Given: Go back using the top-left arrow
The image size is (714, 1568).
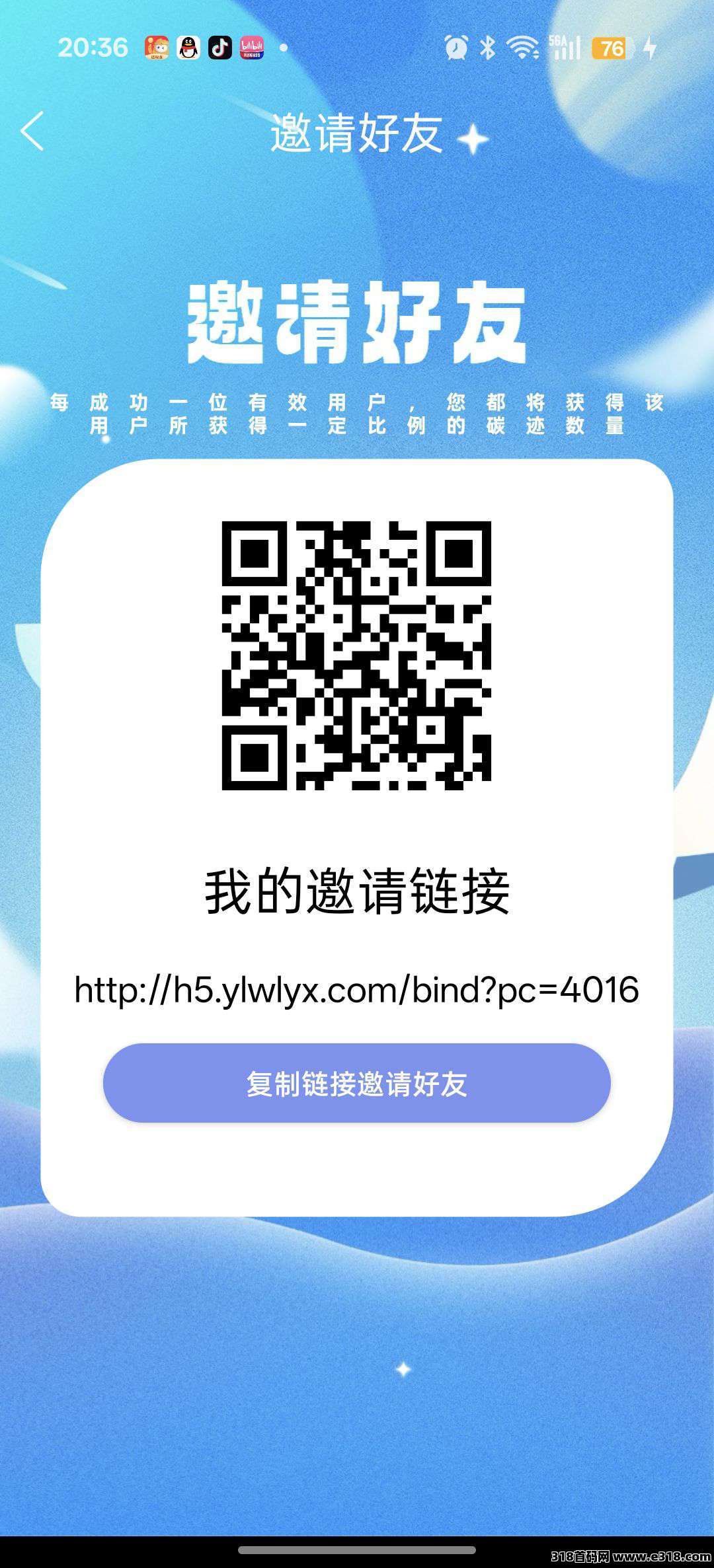Looking at the screenshot, I should pyautogui.click(x=32, y=131).
